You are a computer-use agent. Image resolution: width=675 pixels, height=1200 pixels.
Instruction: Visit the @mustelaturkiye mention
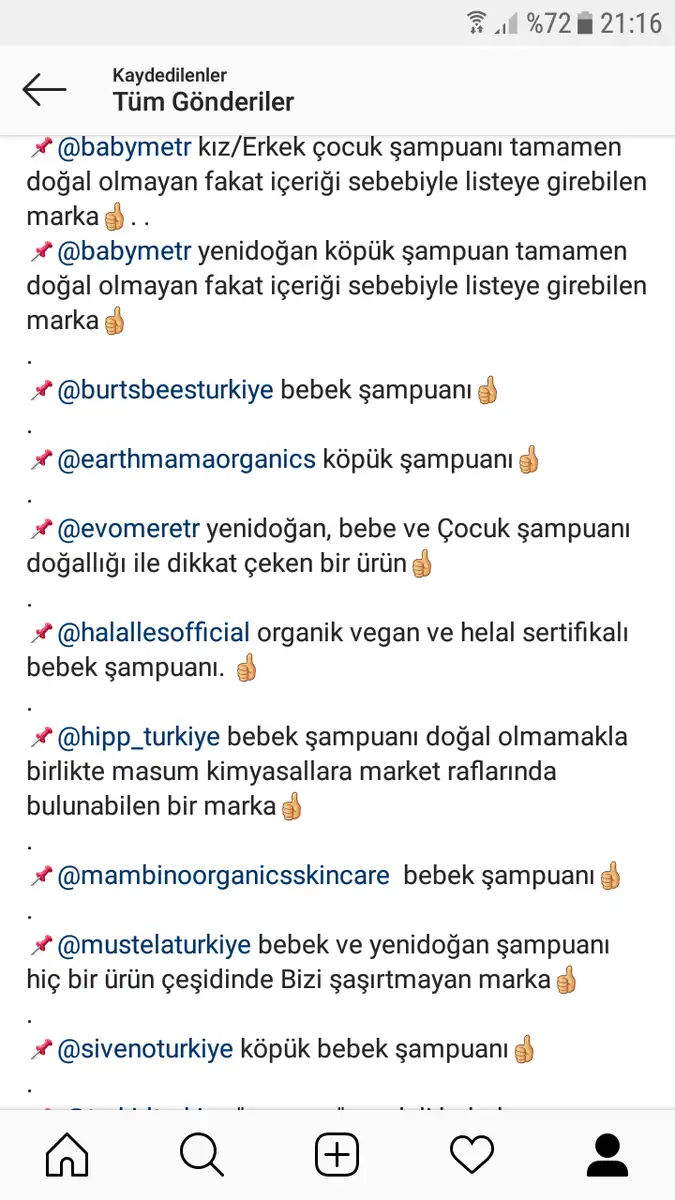tap(154, 945)
